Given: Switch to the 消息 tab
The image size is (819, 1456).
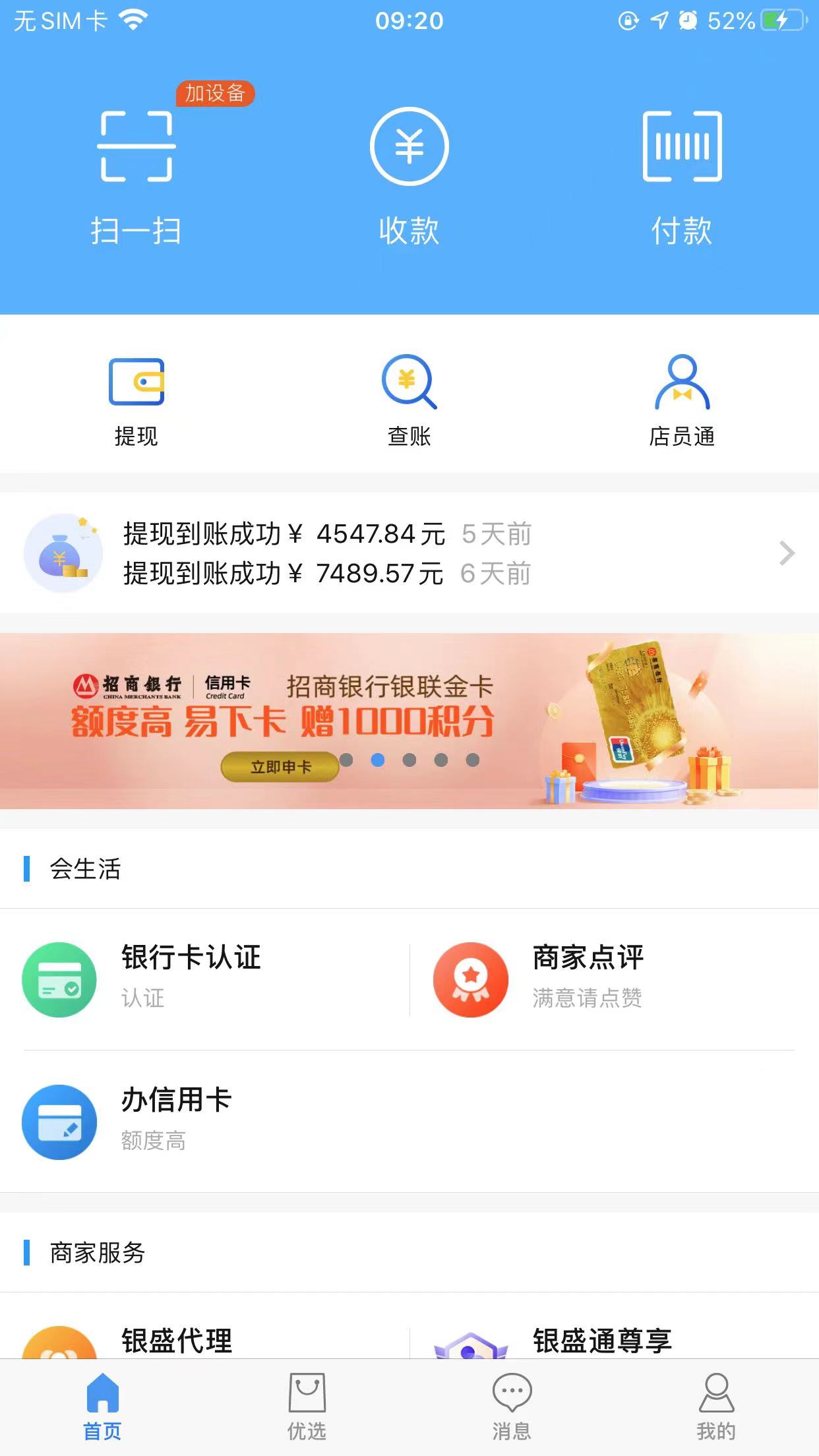Looking at the screenshot, I should point(512,1406).
